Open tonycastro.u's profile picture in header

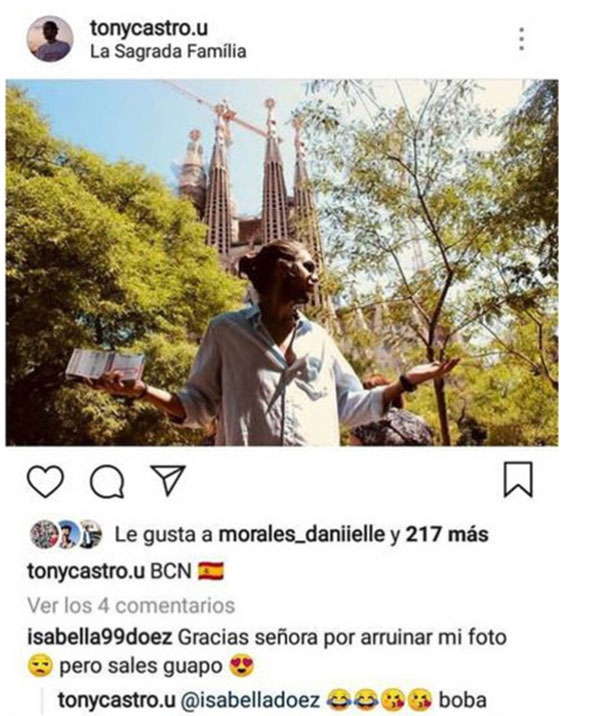(x=50, y=39)
